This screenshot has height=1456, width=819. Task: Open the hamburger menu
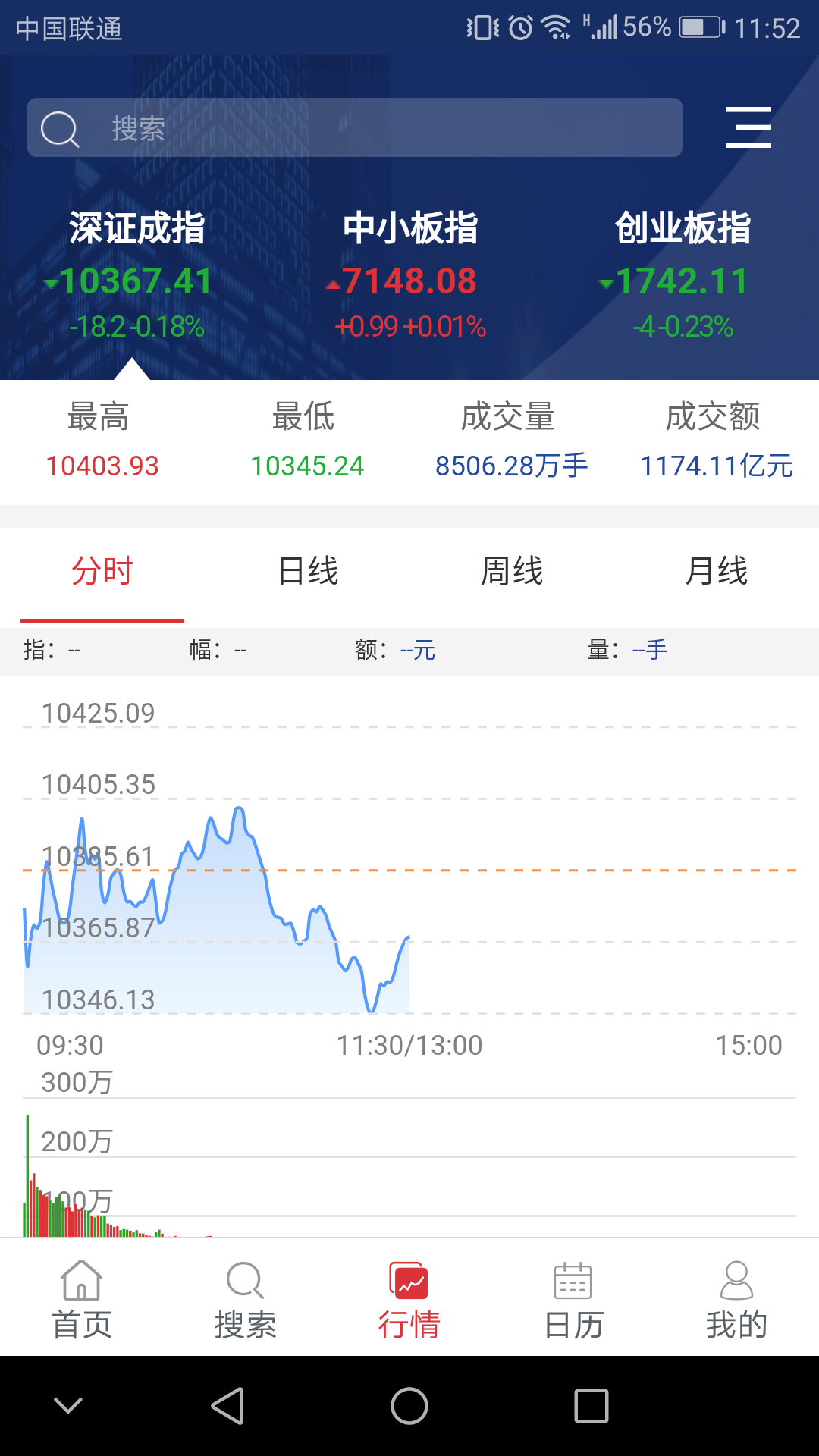748,127
